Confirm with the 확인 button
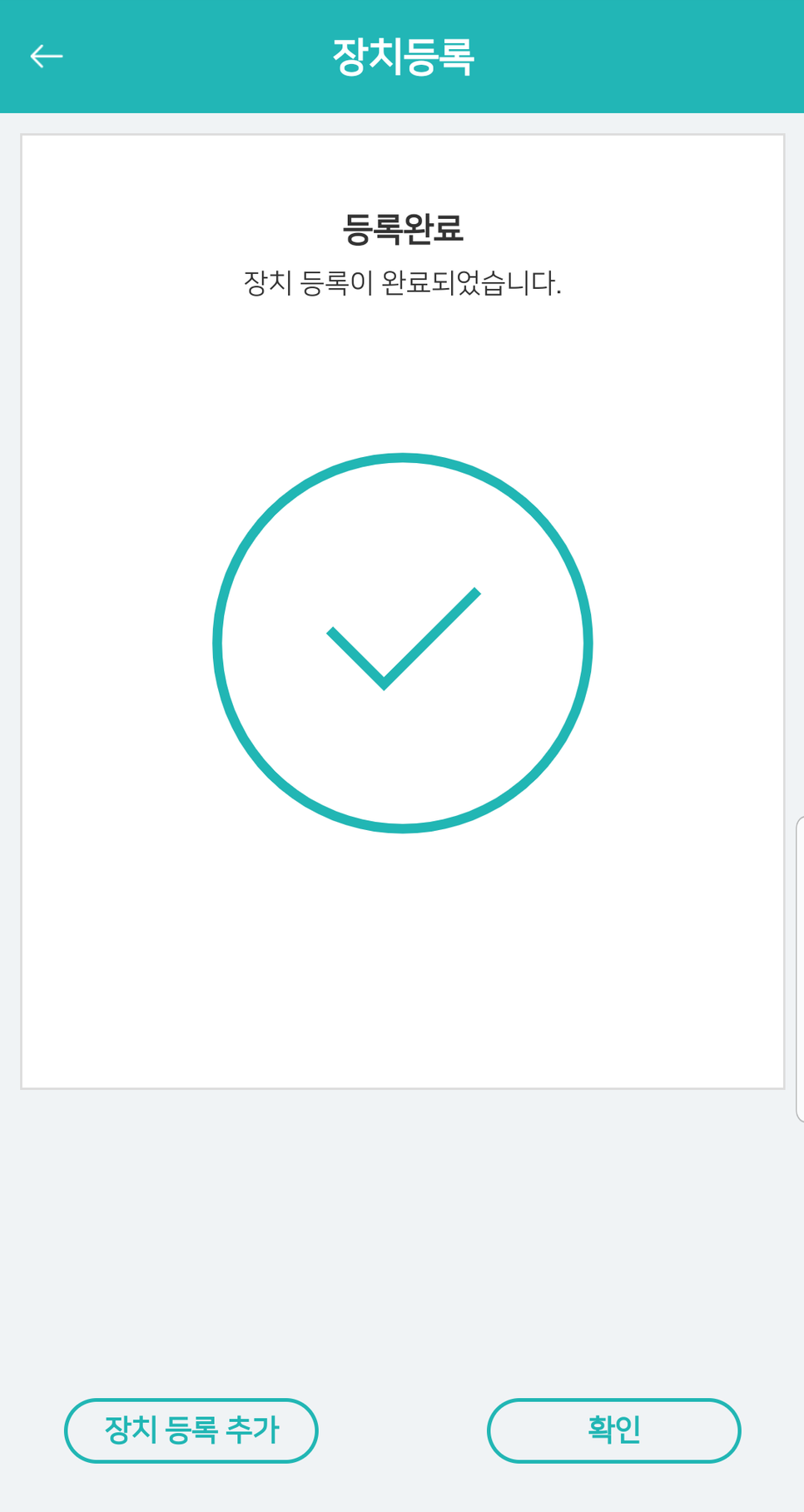The width and height of the screenshot is (804, 1512). coord(613,1430)
